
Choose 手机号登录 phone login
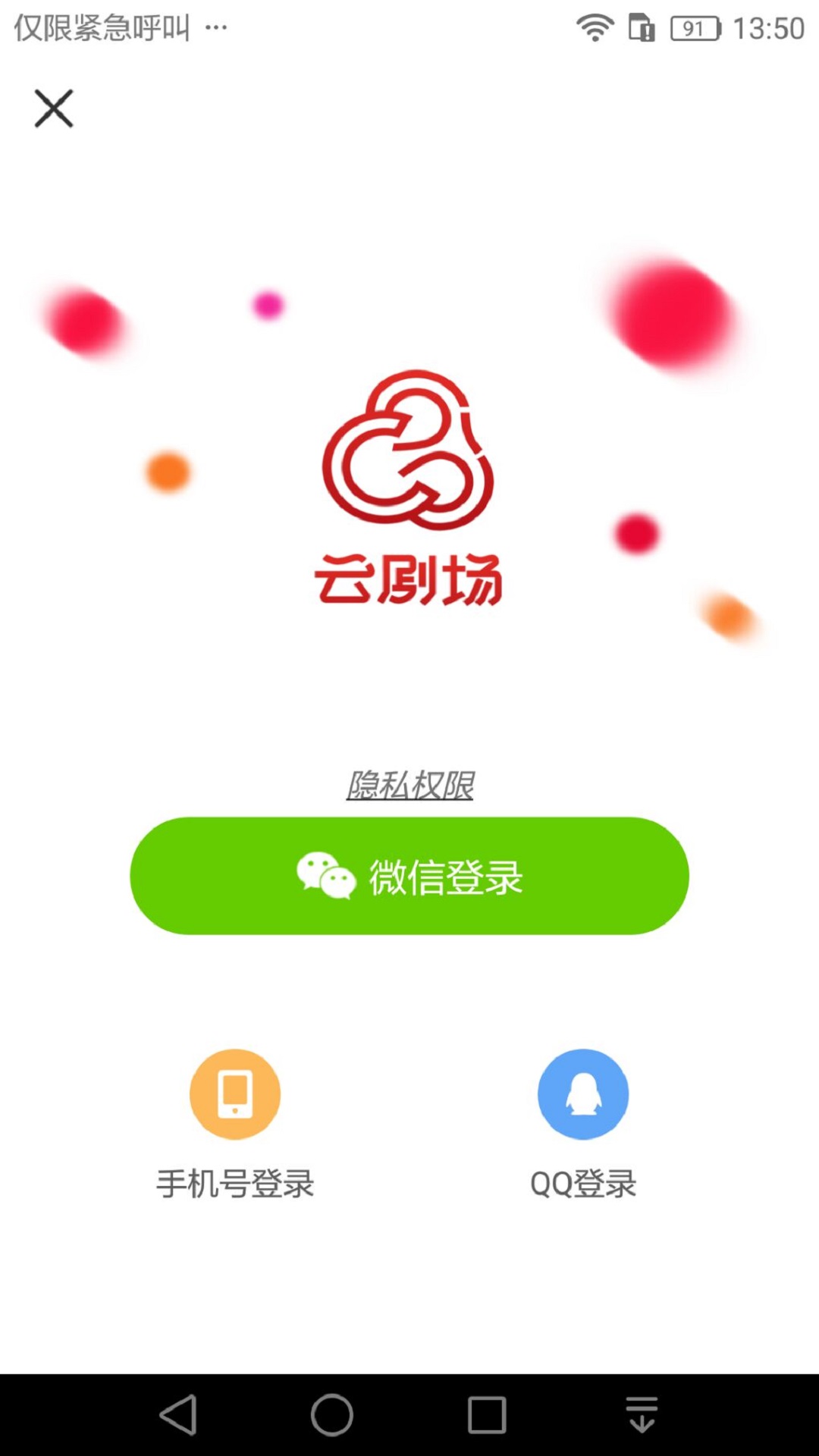point(235,1095)
